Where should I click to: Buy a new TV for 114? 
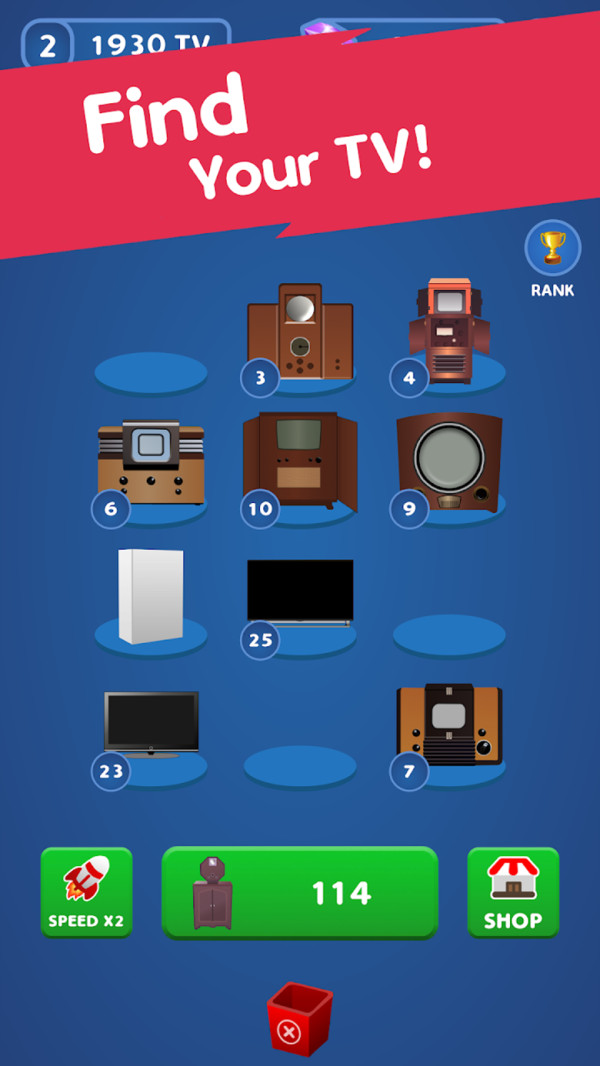click(x=300, y=892)
